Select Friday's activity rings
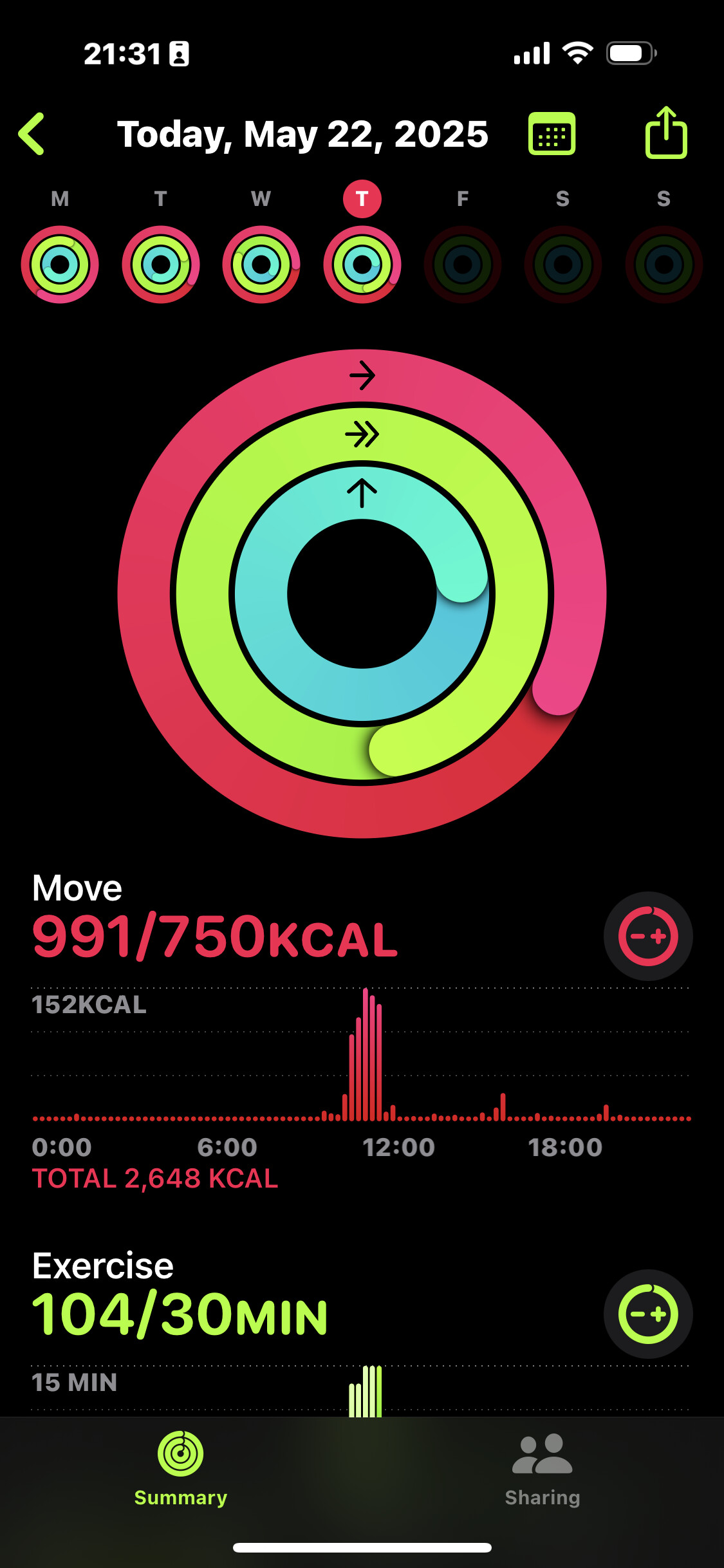 tap(463, 264)
